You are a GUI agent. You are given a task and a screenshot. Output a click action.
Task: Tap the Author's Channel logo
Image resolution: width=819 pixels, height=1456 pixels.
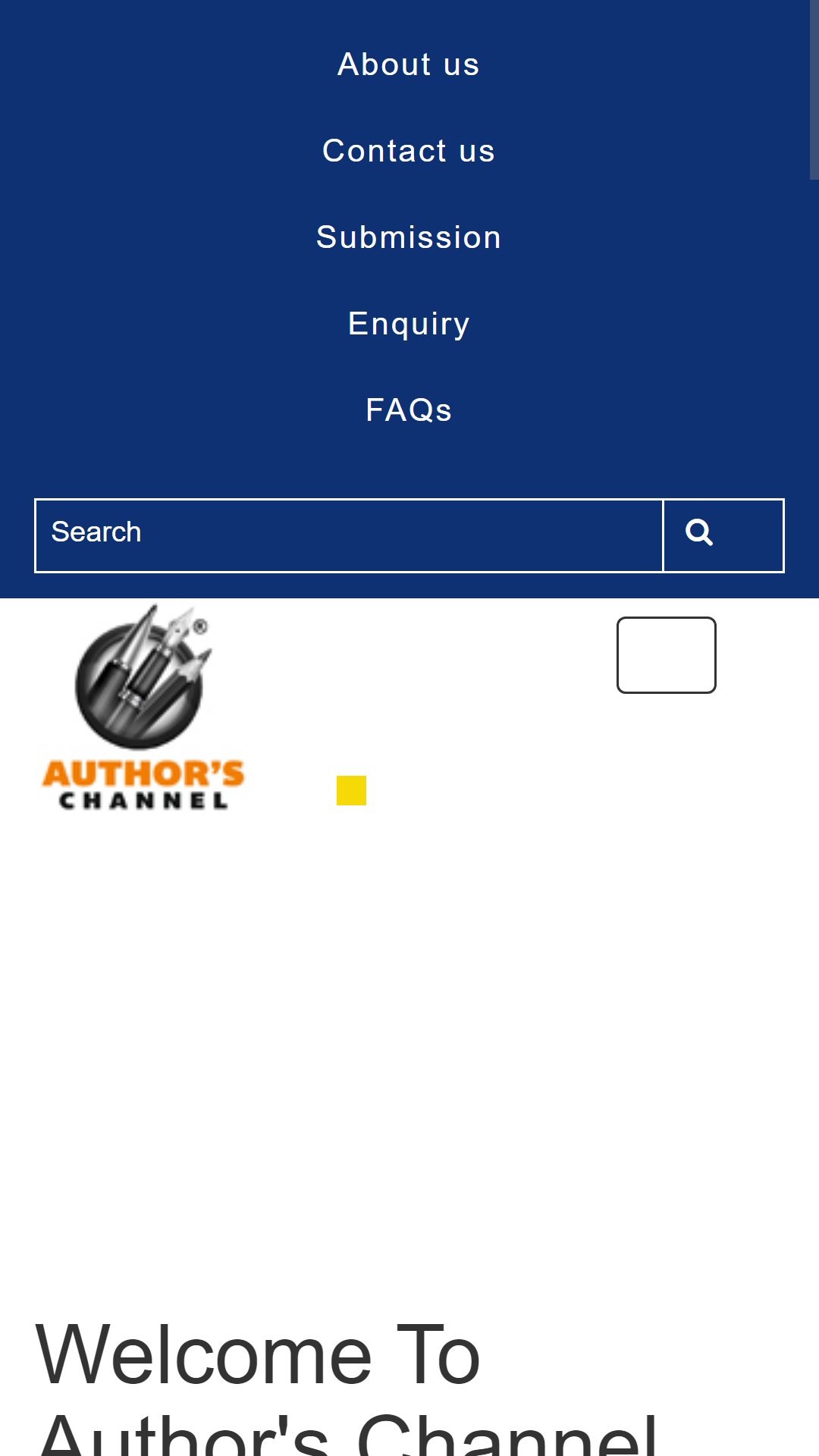(x=143, y=707)
